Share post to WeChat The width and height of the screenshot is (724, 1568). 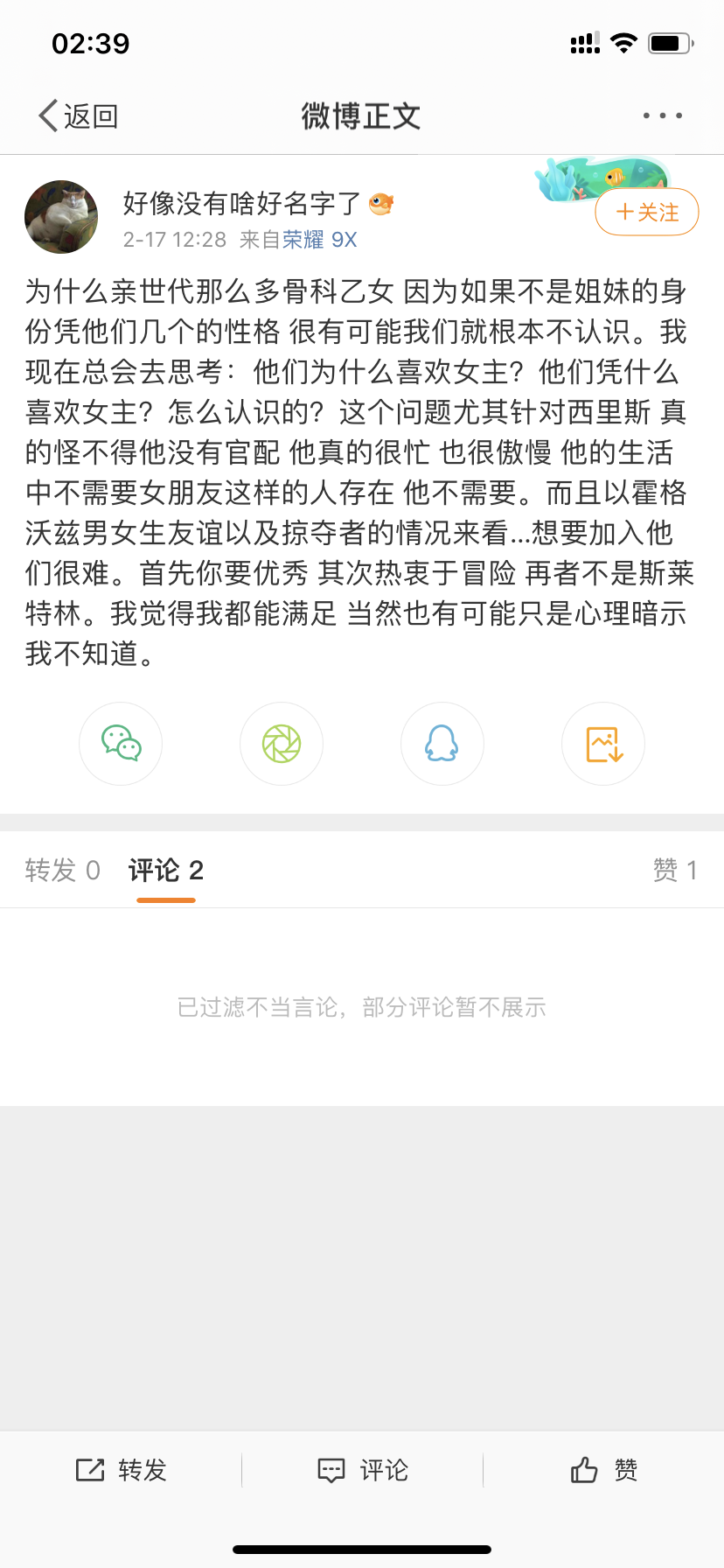[x=121, y=744]
